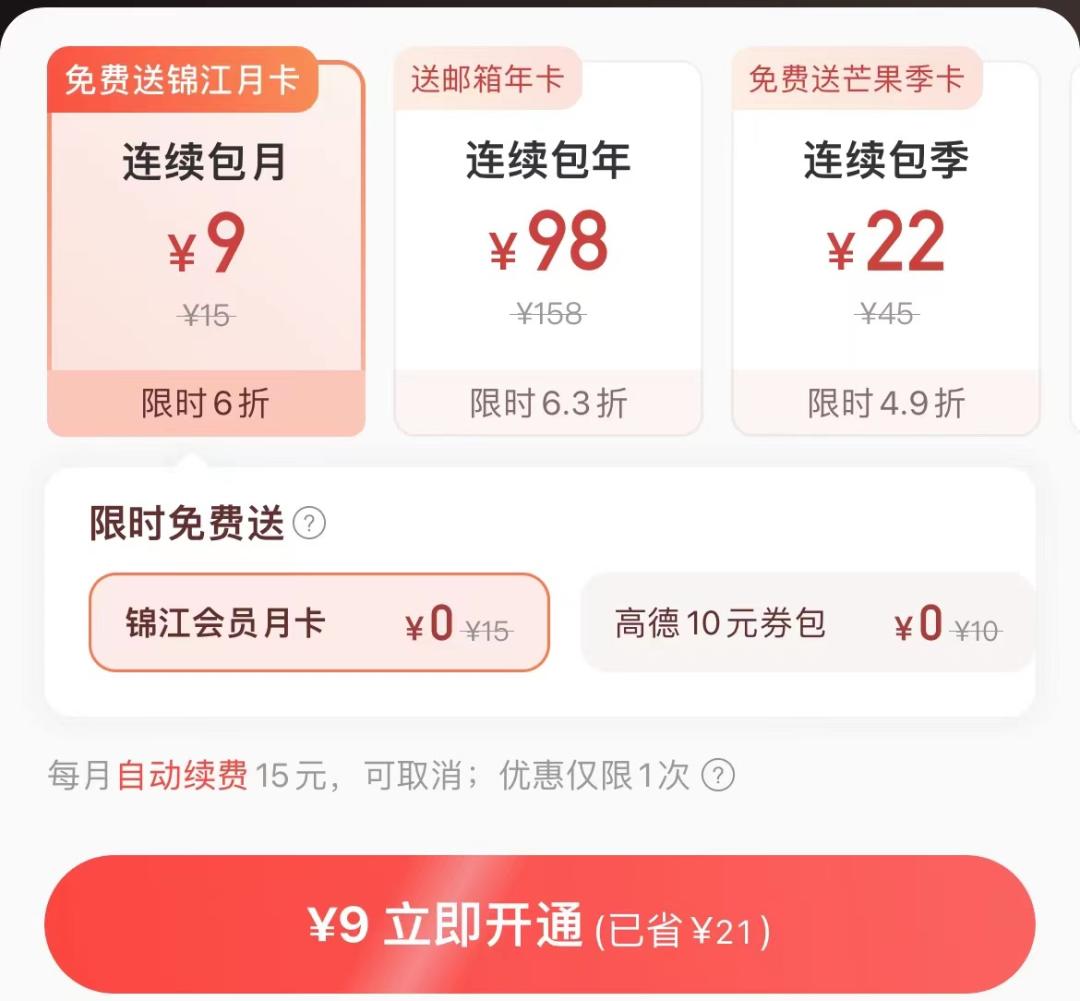Choose 高德10元券包 free gift
The height and width of the screenshot is (1001, 1080).
tap(806, 623)
